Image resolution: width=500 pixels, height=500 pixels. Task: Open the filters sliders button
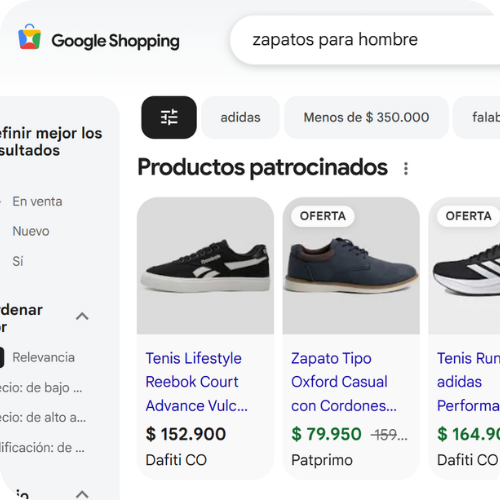[x=169, y=117]
